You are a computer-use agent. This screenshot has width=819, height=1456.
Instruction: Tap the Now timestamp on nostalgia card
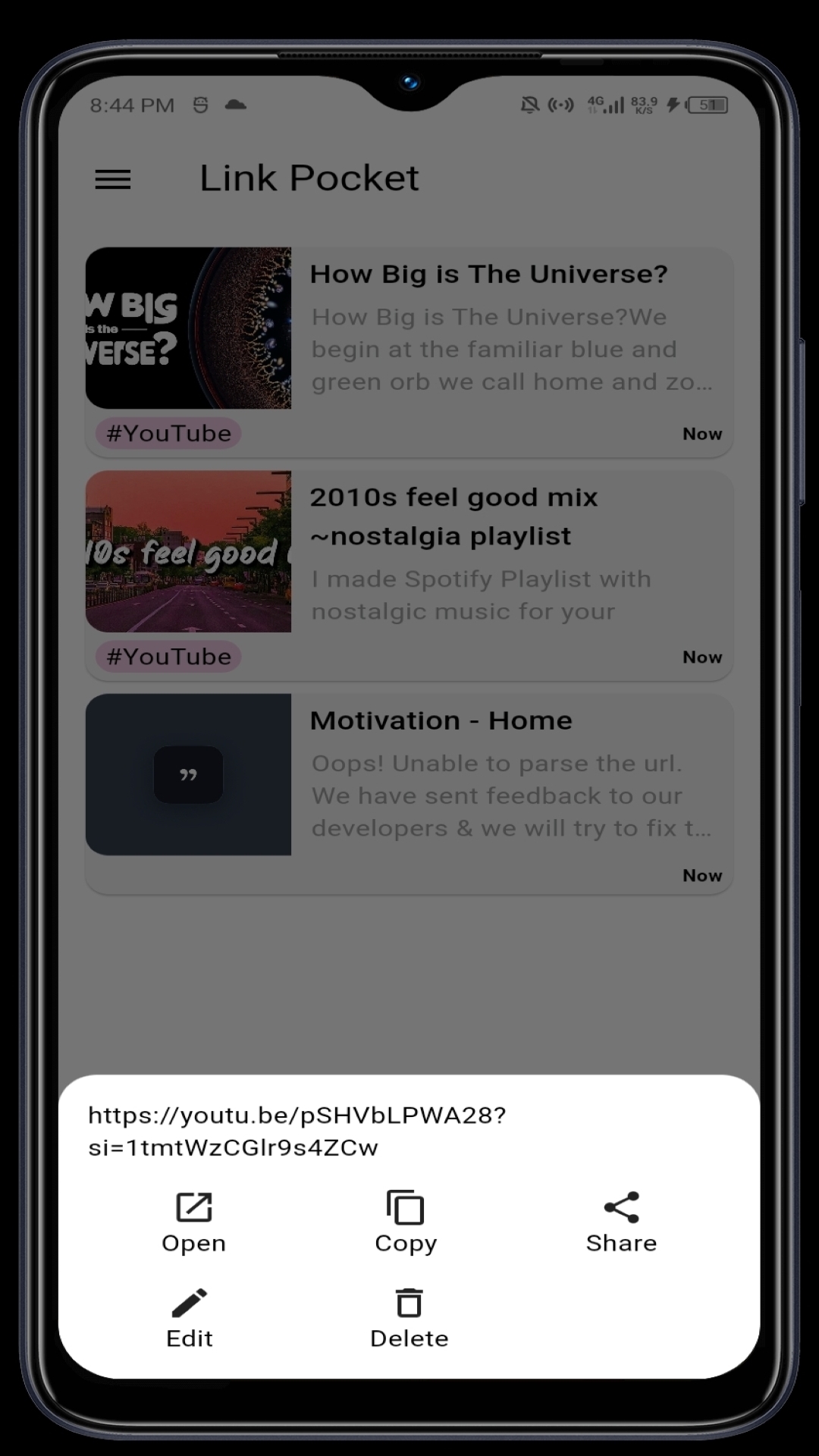(701, 657)
